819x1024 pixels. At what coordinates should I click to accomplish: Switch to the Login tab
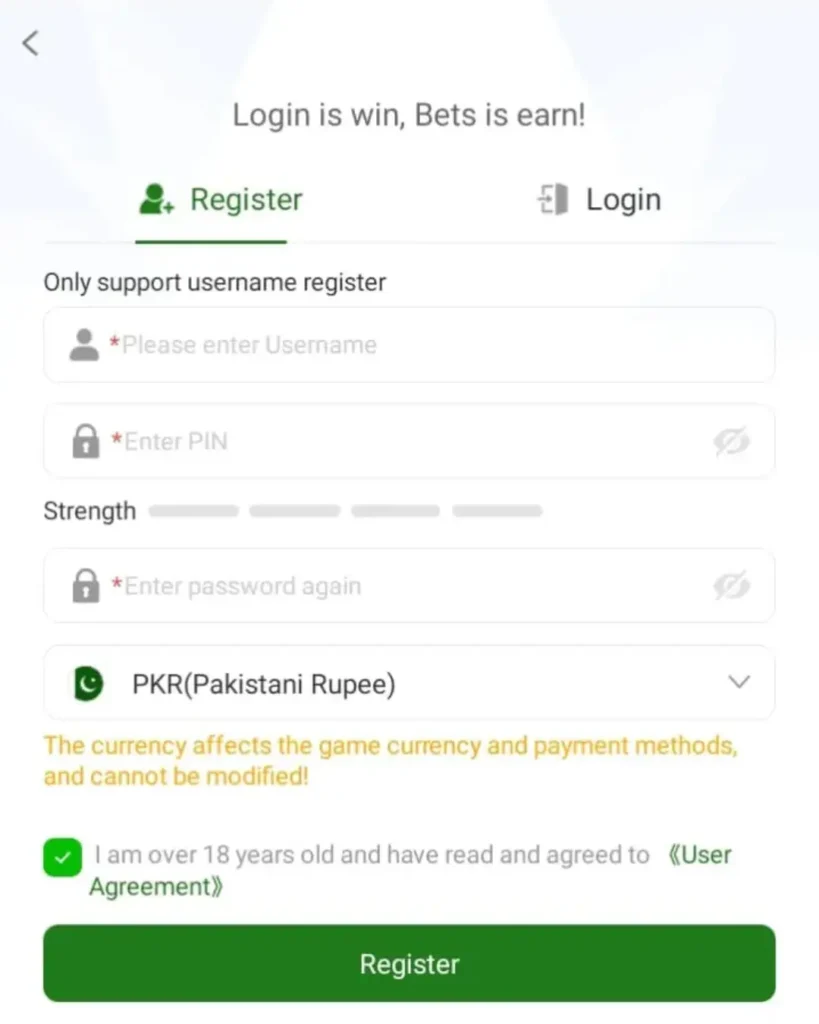[600, 199]
